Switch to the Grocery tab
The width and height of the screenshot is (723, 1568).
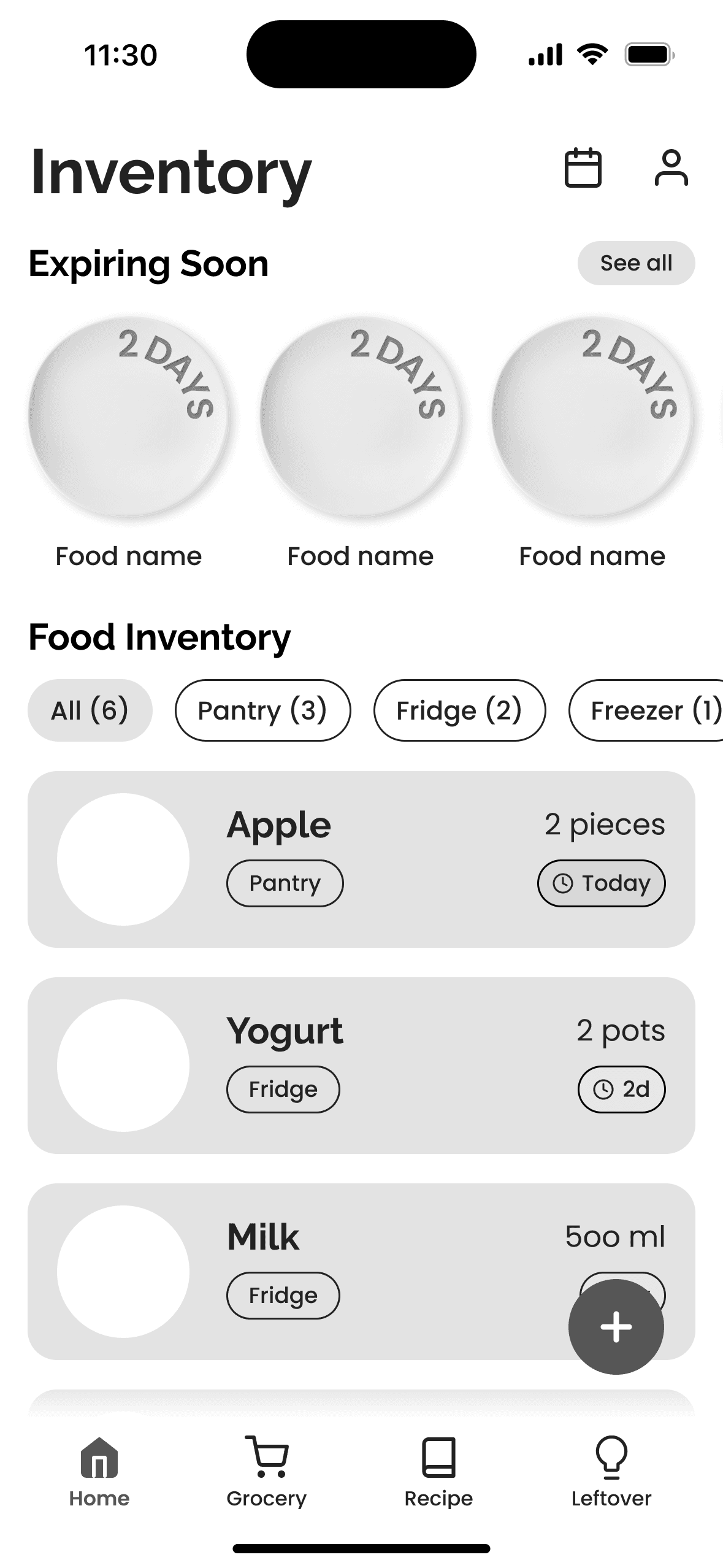[x=267, y=1472]
